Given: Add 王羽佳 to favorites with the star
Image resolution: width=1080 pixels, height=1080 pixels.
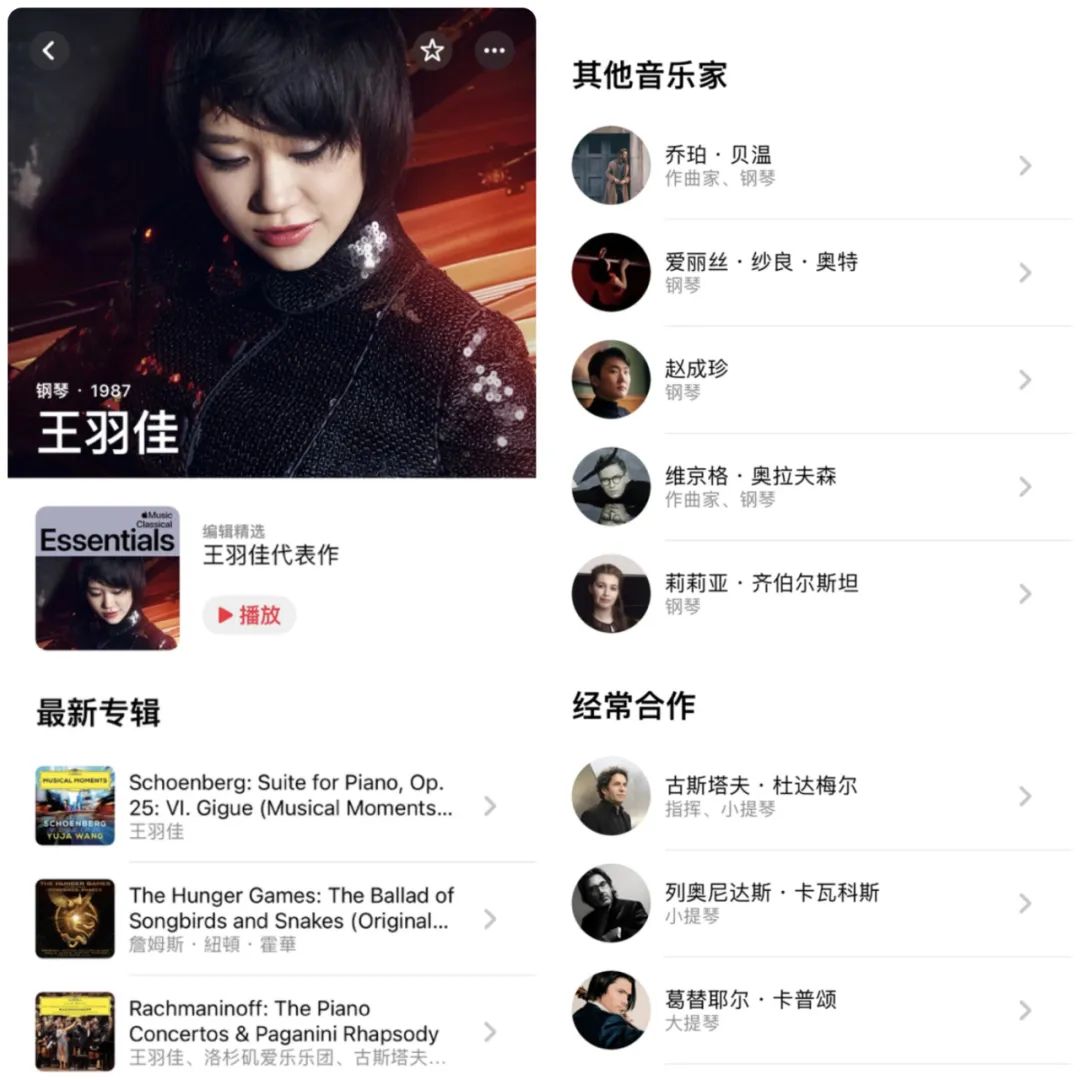Looking at the screenshot, I should (432, 49).
